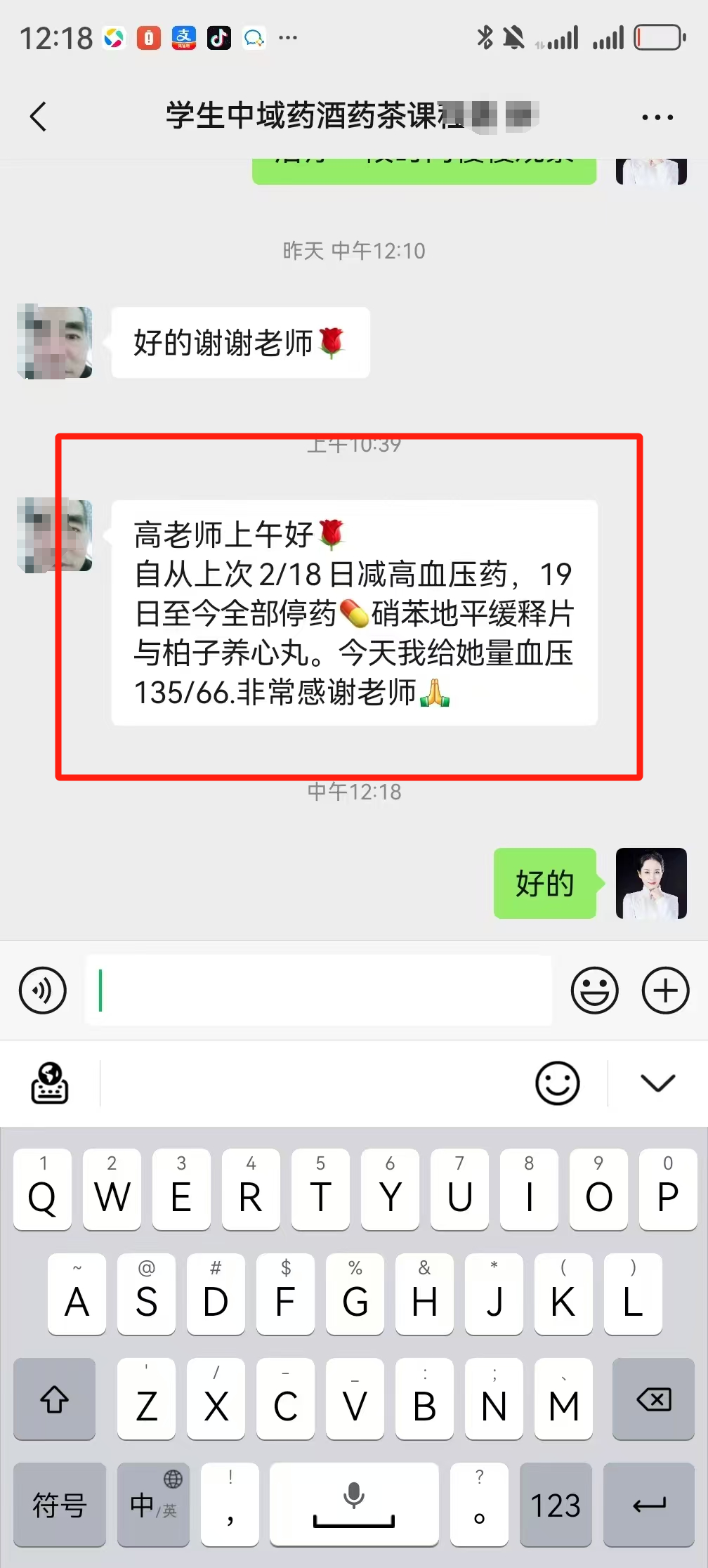Tap the keyboard backspace key
This screenshot has height=1568, width=708.
(653, 1399)
